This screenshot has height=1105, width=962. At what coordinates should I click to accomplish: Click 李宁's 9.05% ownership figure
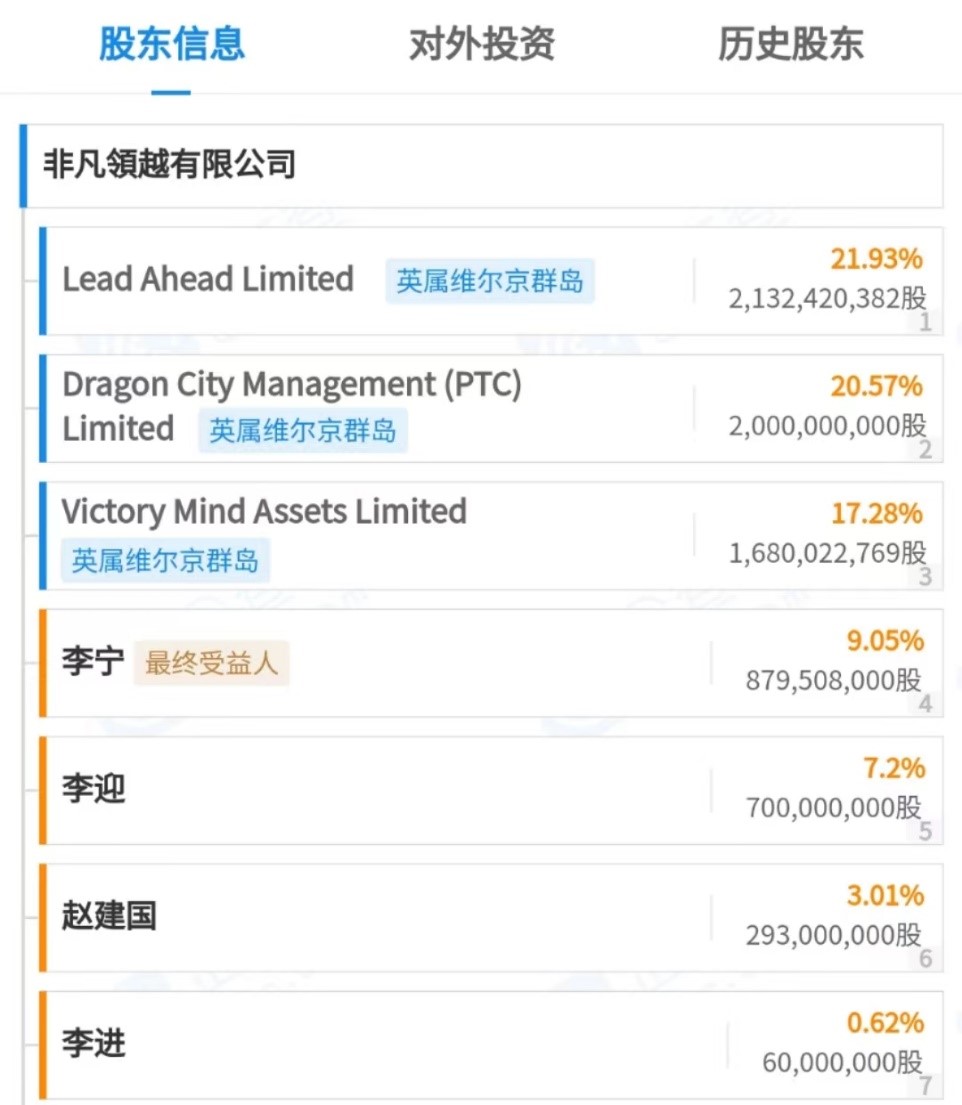(x=884, y=641)
